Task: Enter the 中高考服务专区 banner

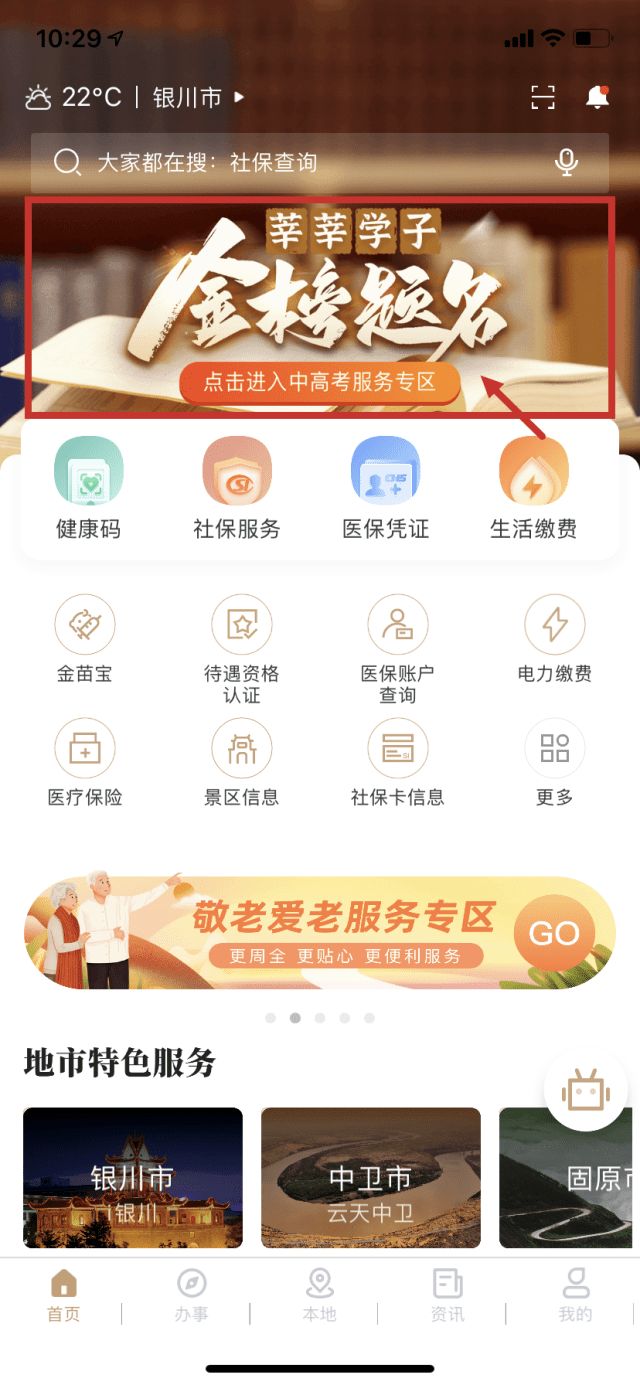Action: click(x=320, y=382)
